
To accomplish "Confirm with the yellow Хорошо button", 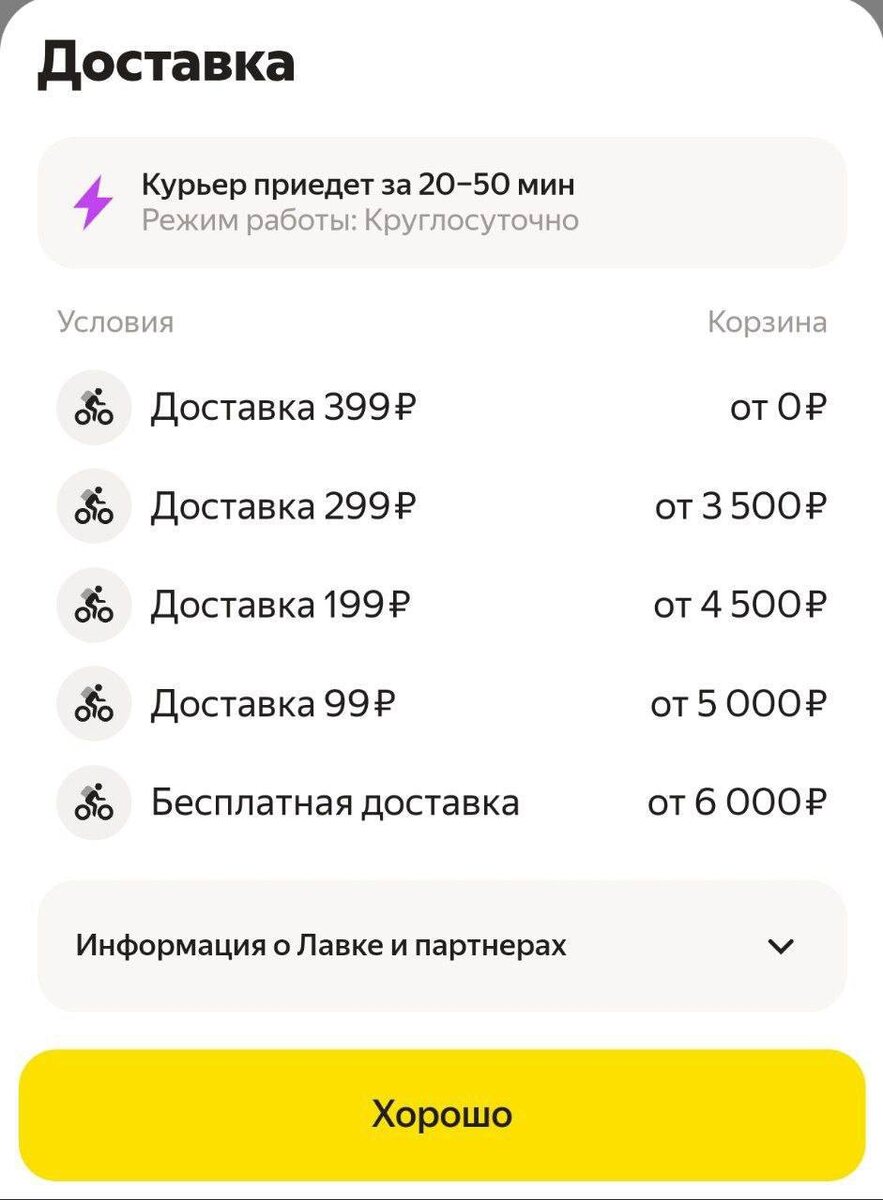I will coord(441,1114).
